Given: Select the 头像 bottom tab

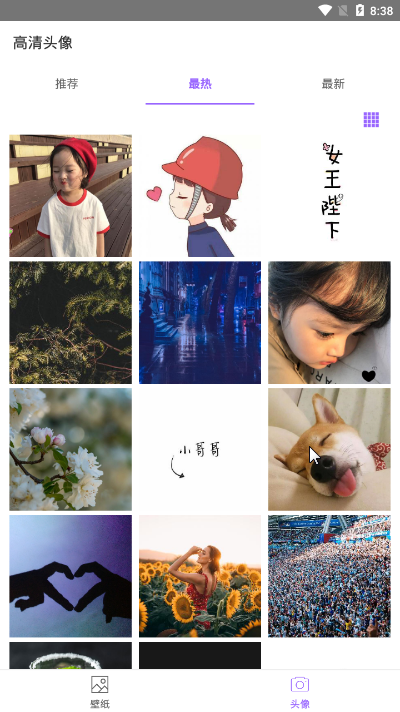Looking at the screenshot, I should pyautogui.click(x=300, y=691).
